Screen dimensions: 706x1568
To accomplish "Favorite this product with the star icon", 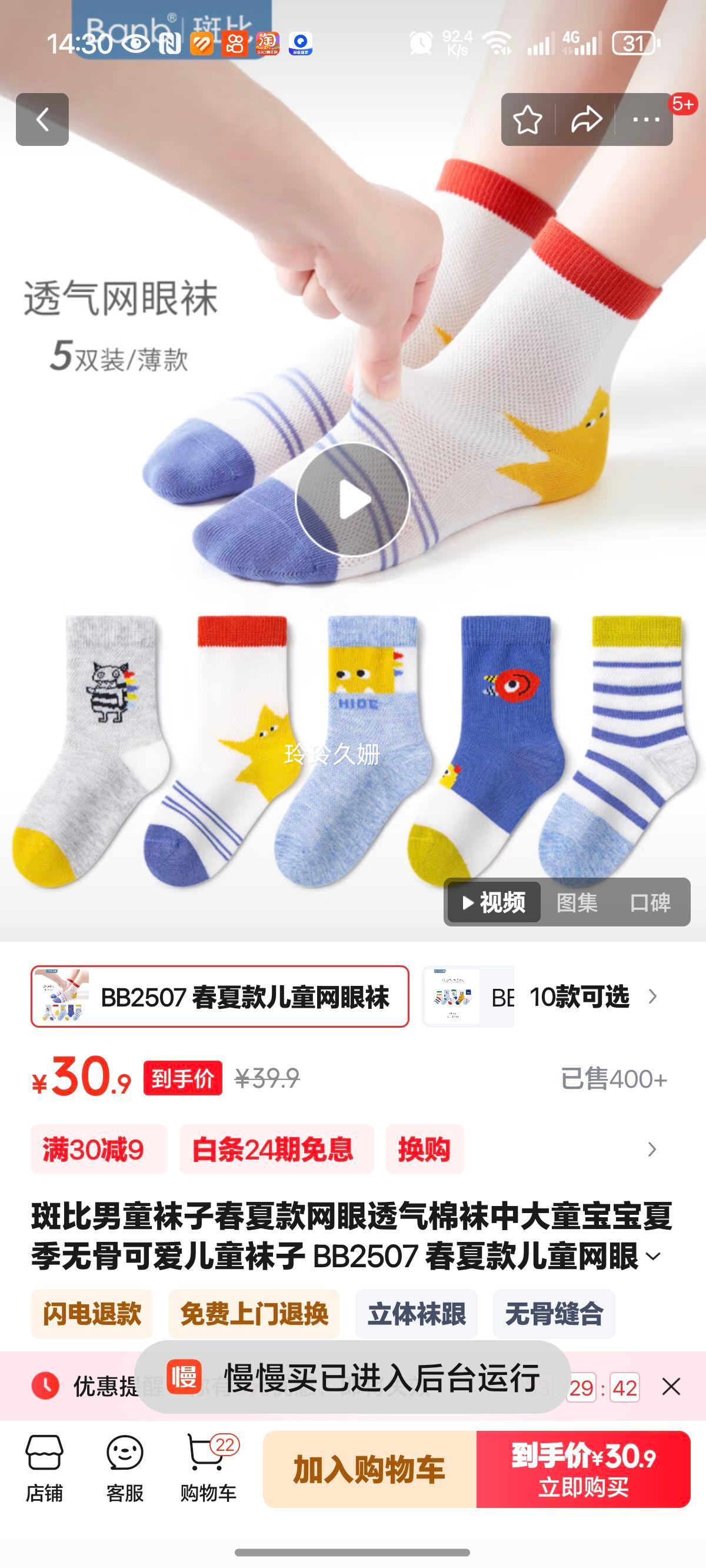I will [528, 119].
